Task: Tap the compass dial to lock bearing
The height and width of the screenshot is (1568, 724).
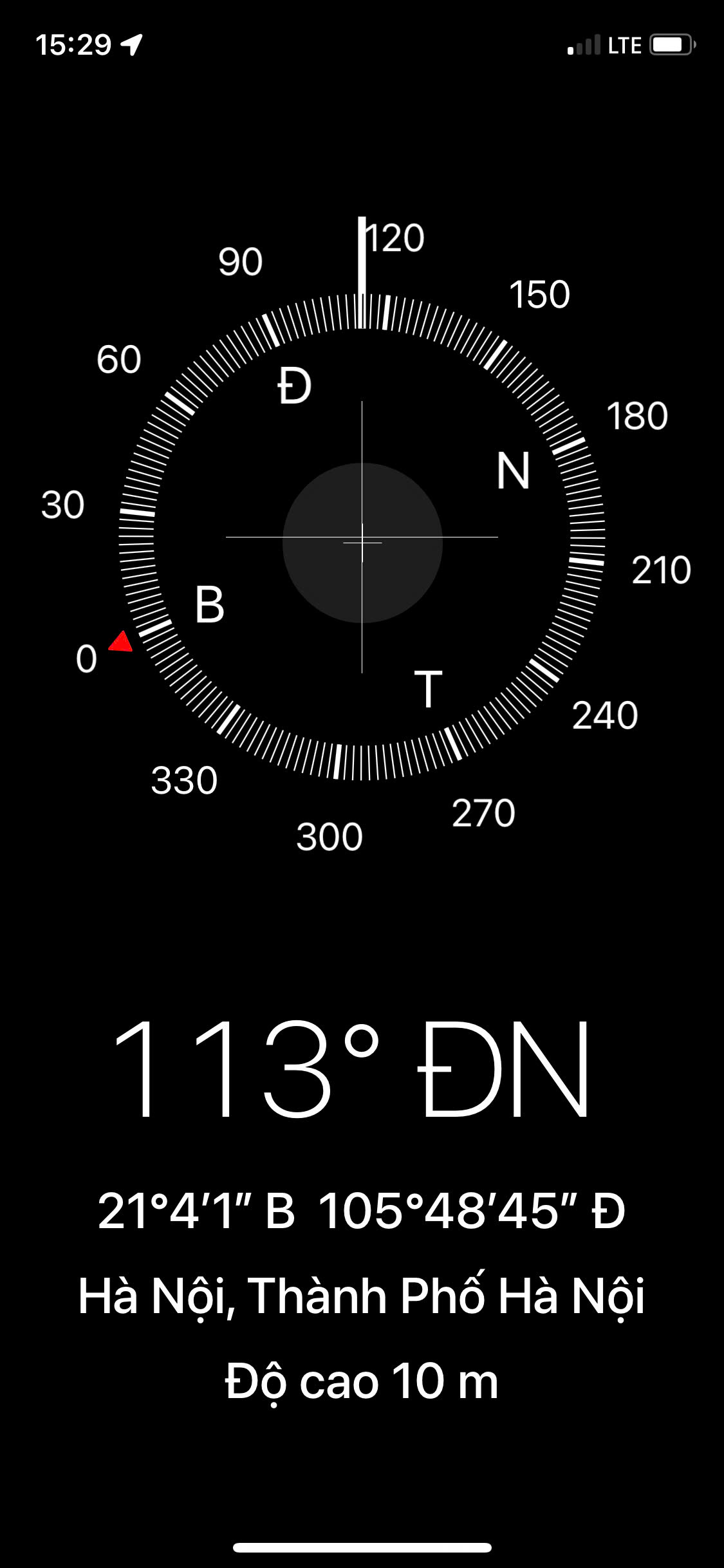Action: pyautogui.click(x=362, y=536)
